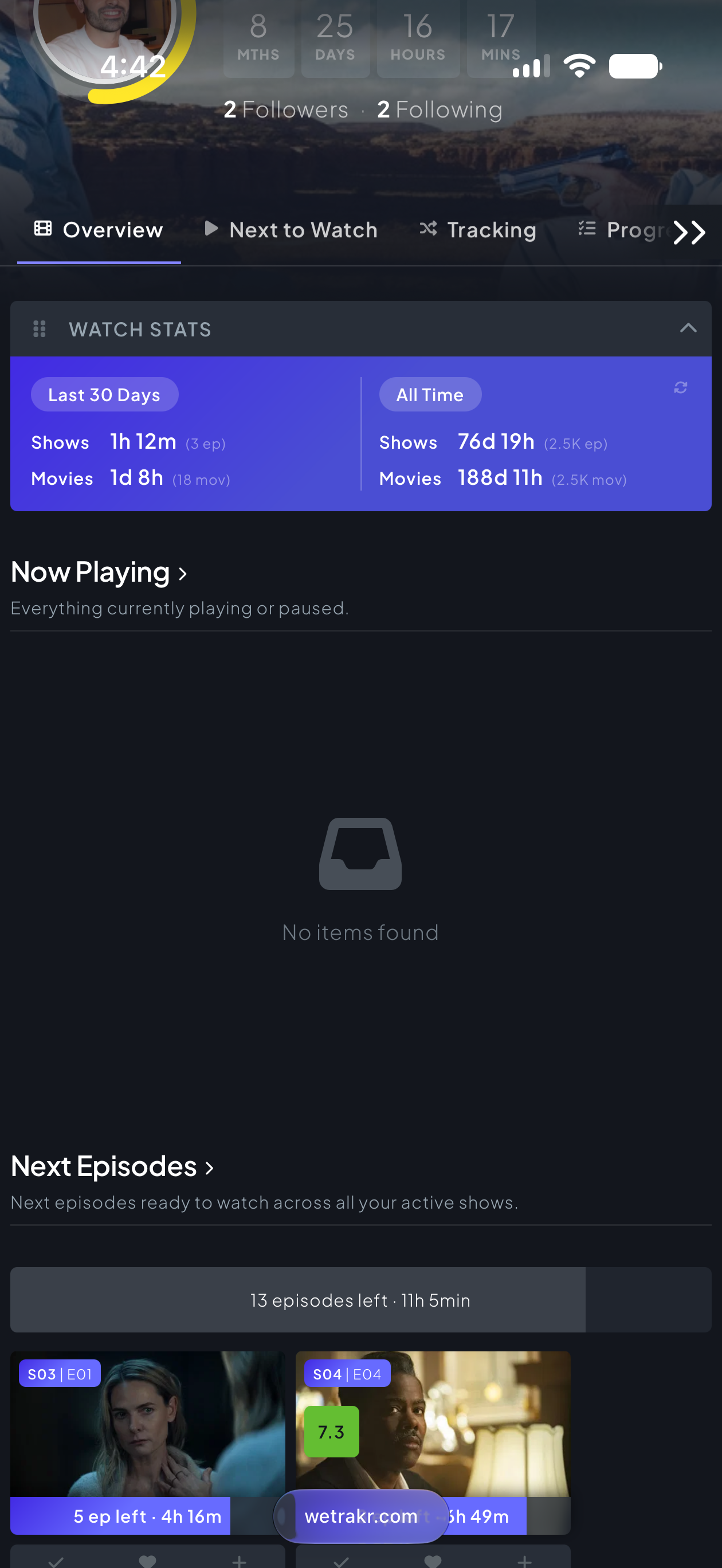
Task: Select the Overview tab
Action: [x=99, y=230]
